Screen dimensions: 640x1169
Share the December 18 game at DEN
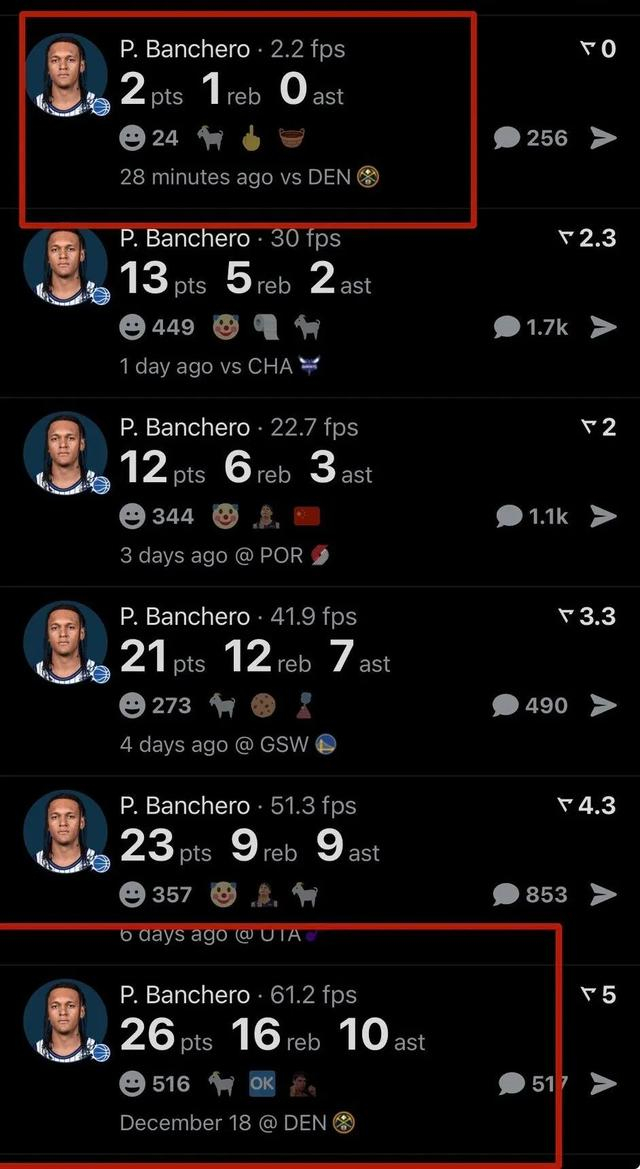(603, 1083)
